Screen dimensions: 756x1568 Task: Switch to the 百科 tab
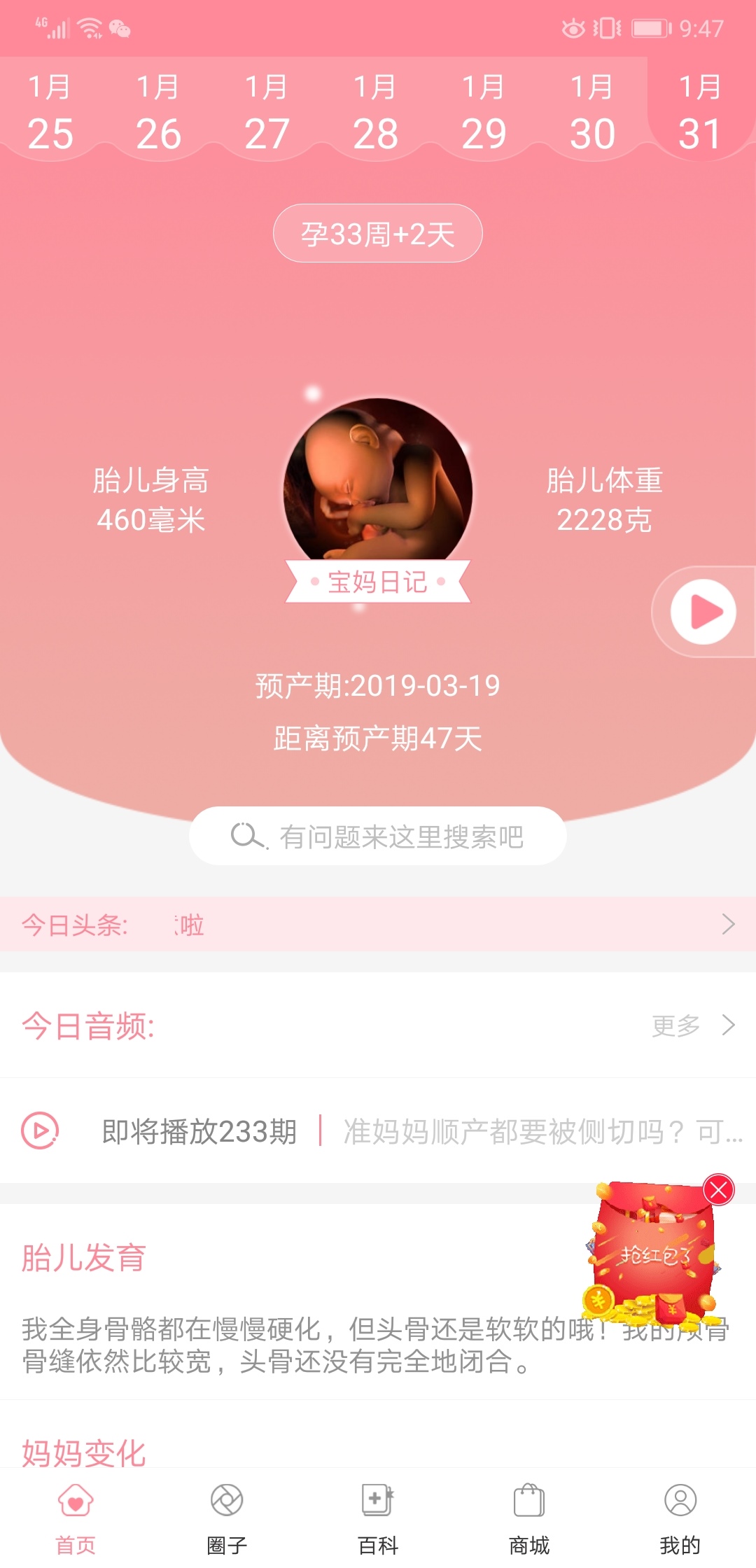point(378,1515)
